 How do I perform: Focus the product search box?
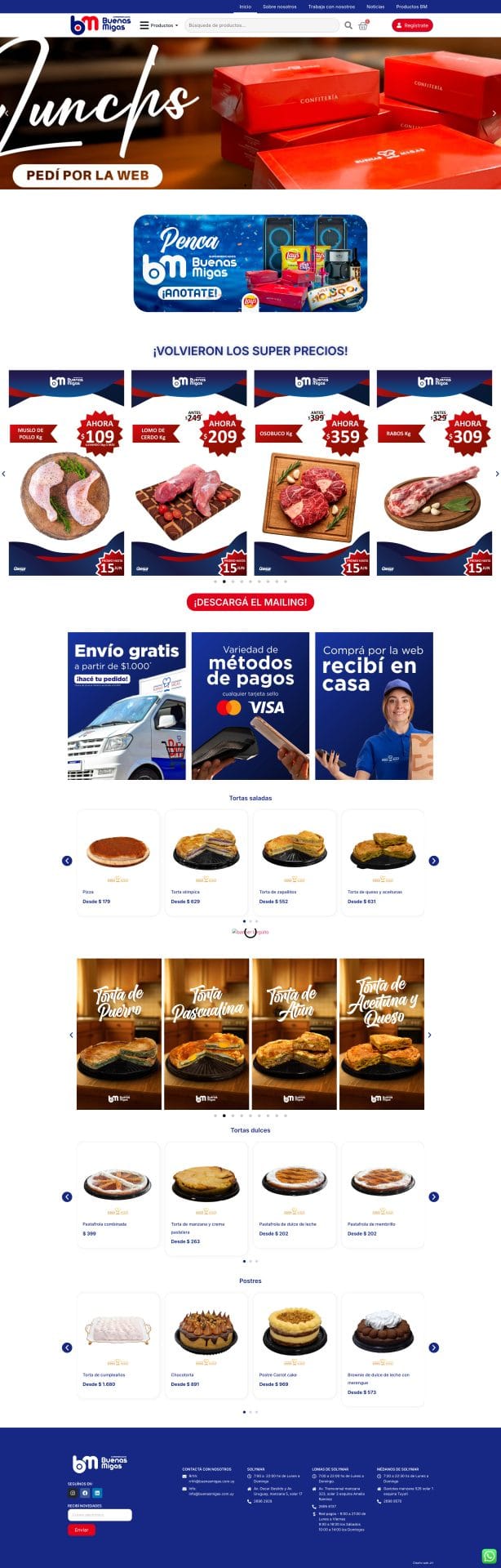(x=261, y=25)
